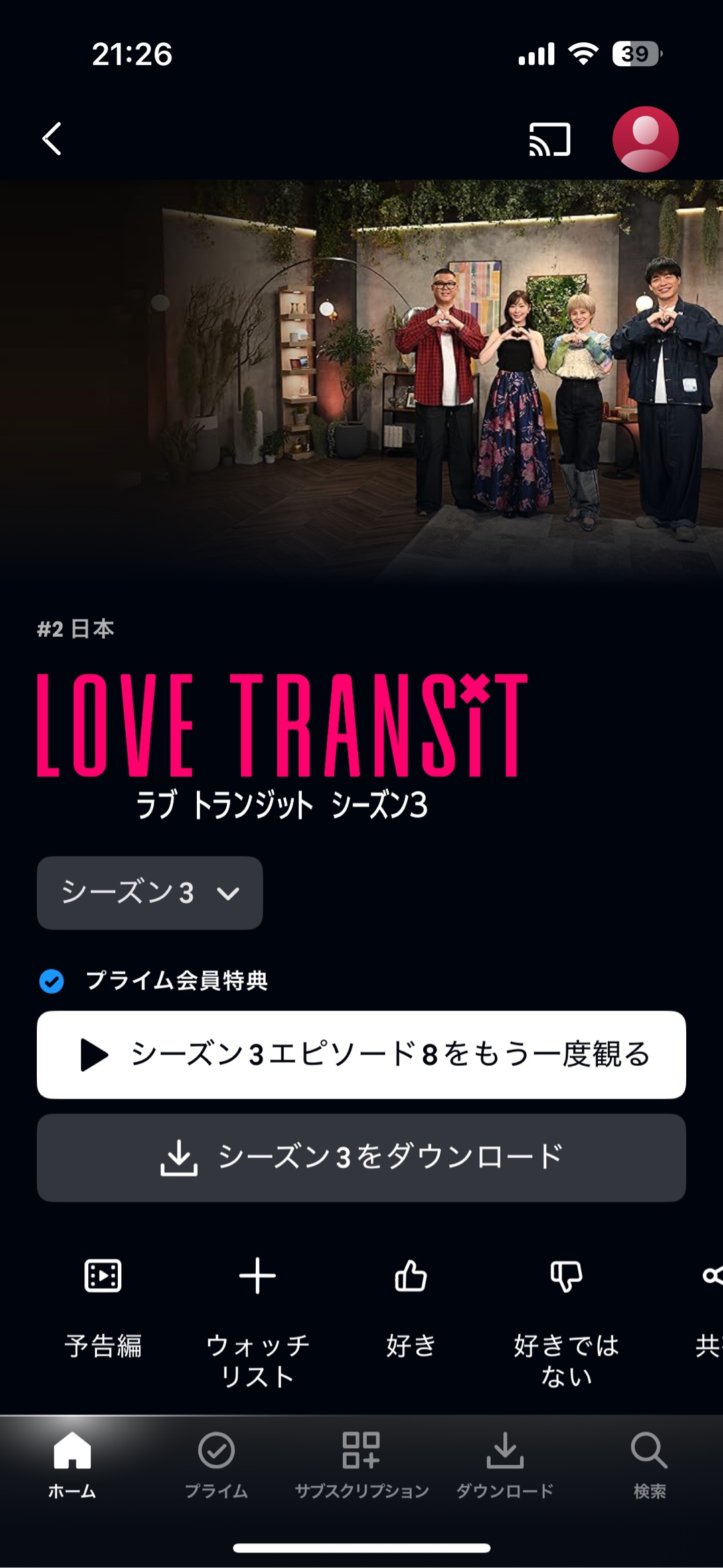Expand the シーズン3 season dropdown
Viewport: 723px width, 1568px height.
tap(150, 892)
